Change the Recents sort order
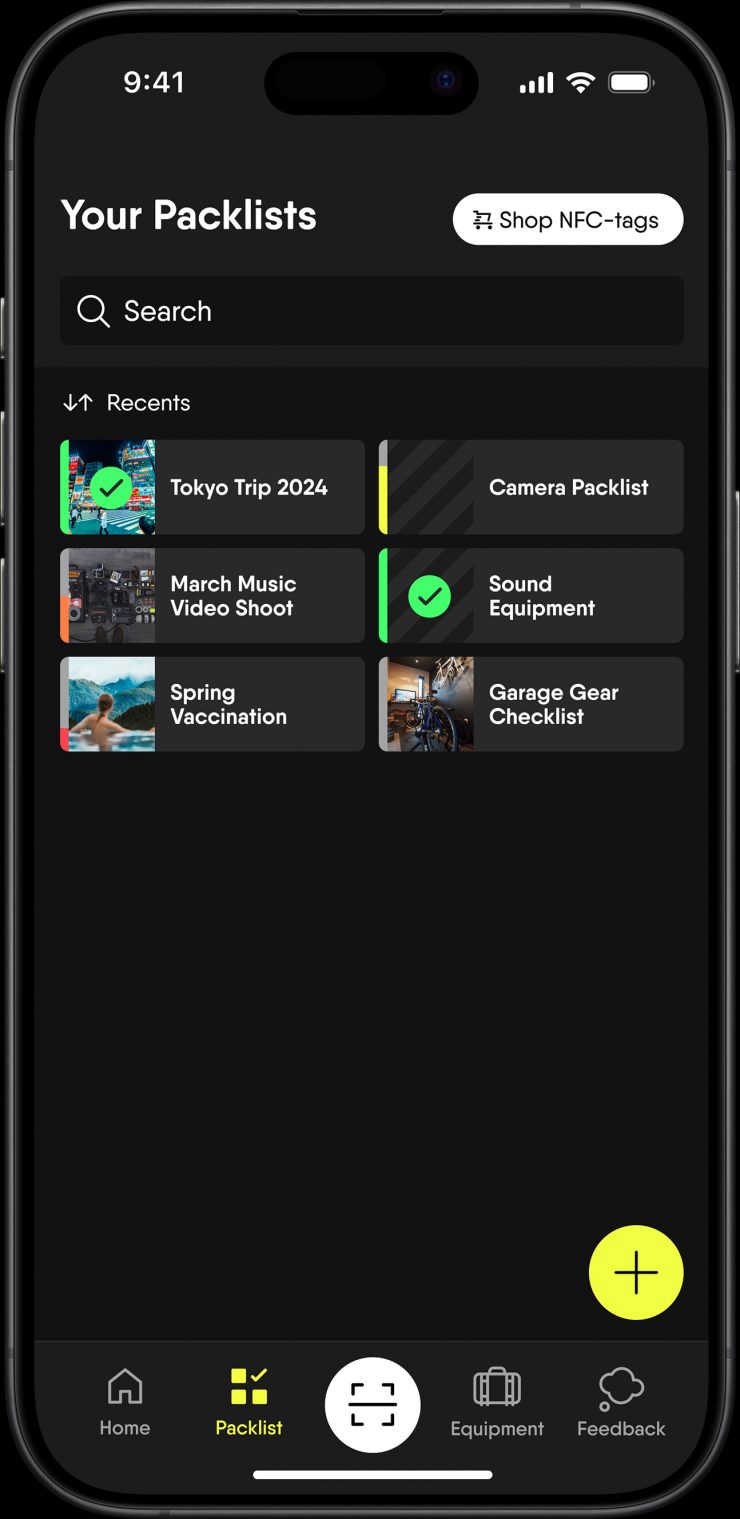Image resolution: width=740 pixels, height=1519 pixels. coord(126,403)
